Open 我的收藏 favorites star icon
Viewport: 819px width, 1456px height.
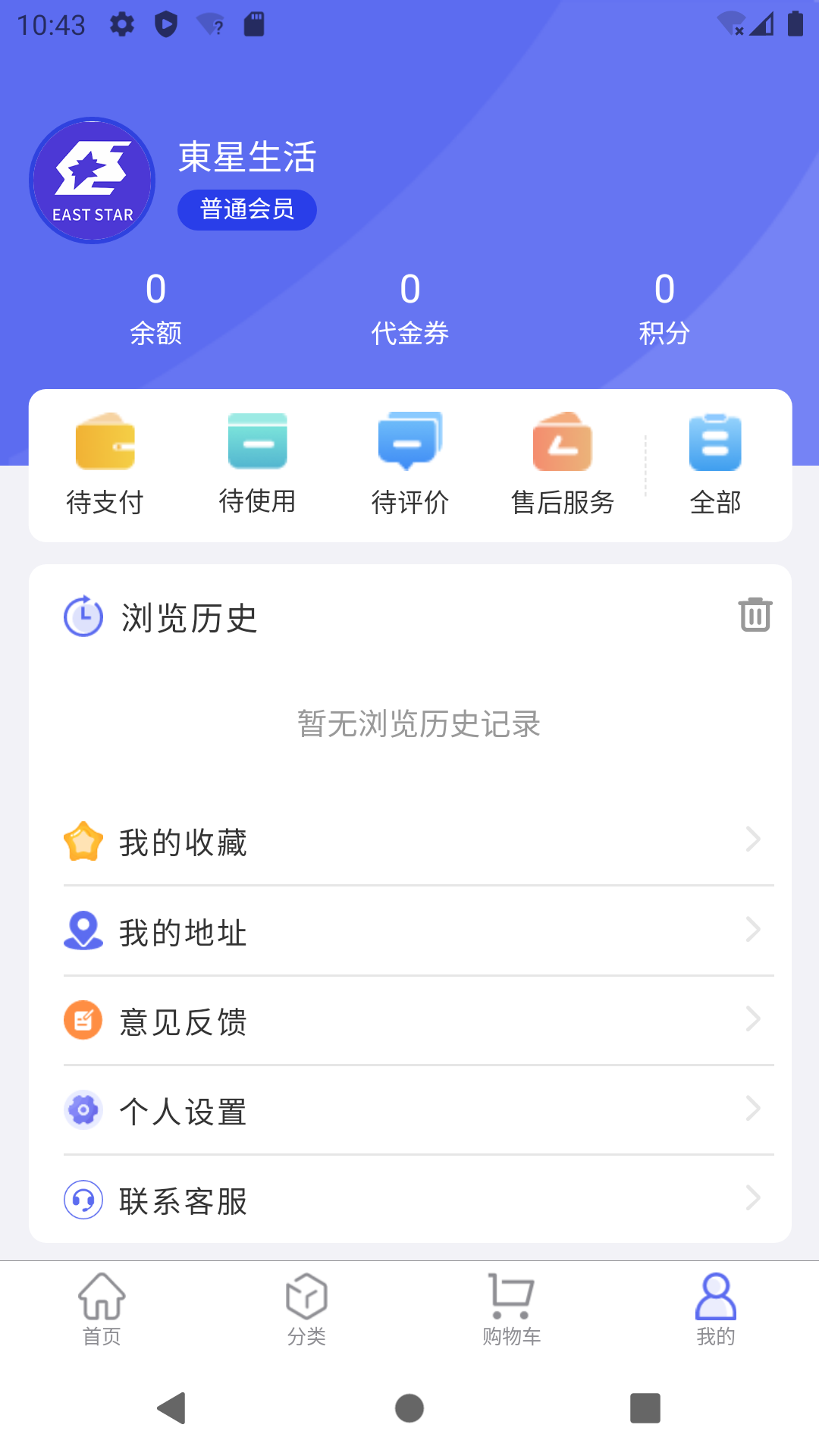coord(83,840)
